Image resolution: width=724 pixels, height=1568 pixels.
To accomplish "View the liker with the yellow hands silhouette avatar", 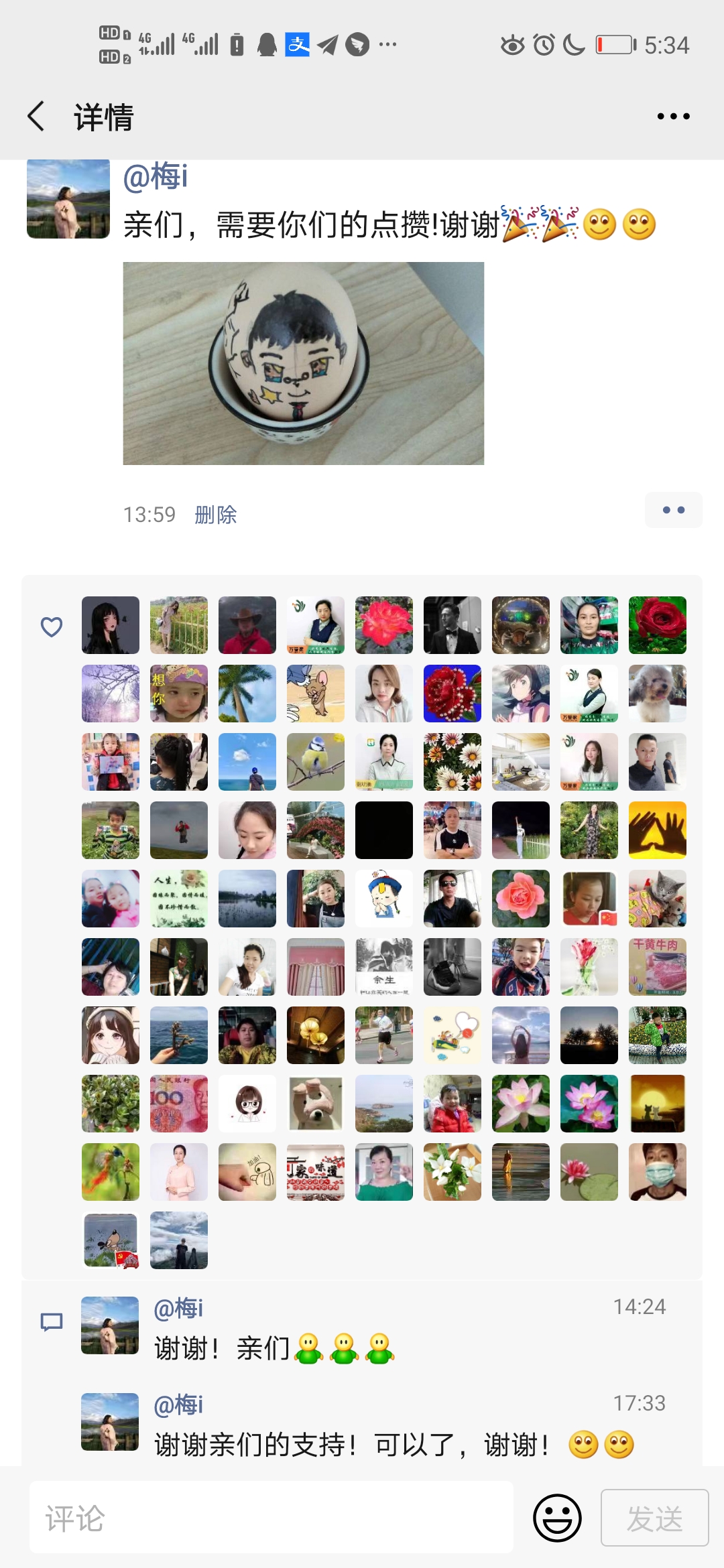I will (657, 830).
